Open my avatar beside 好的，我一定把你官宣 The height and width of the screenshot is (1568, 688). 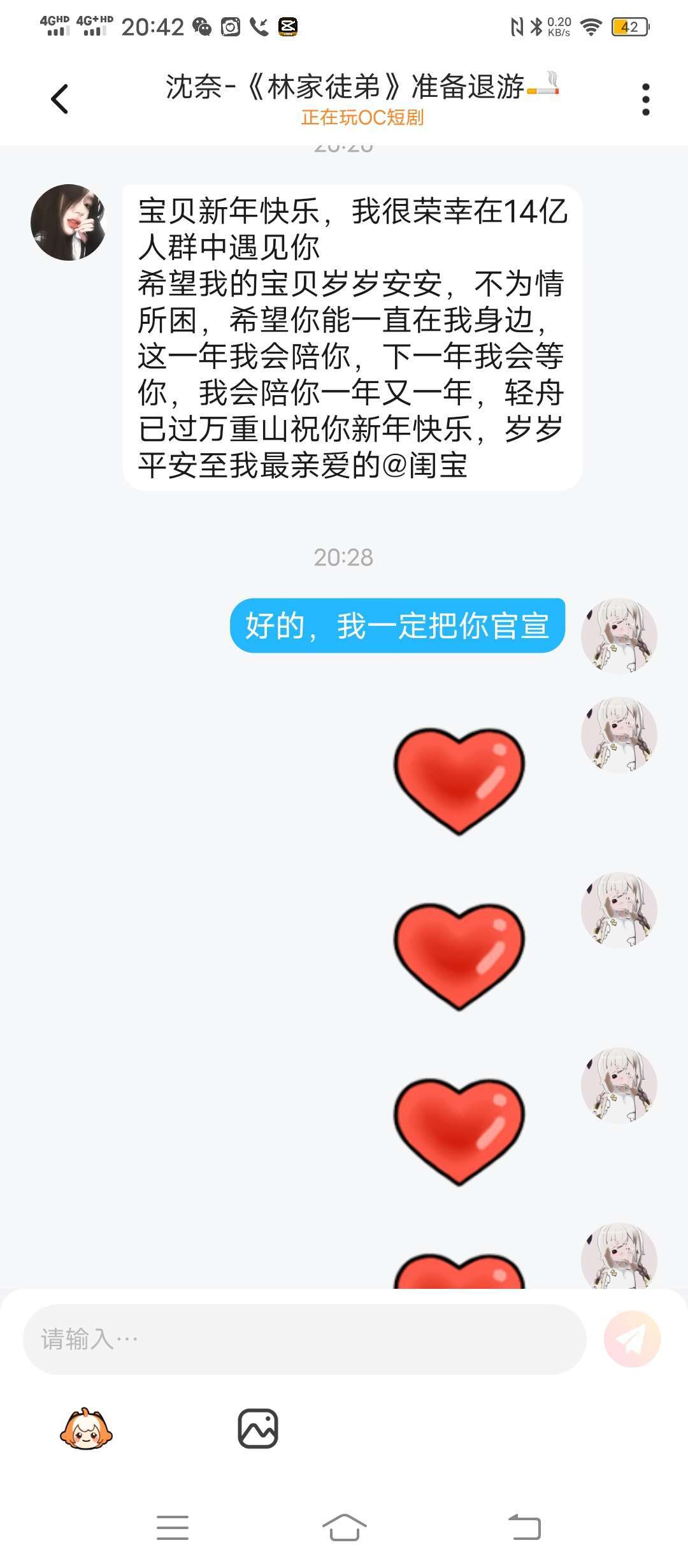point(619,635)
